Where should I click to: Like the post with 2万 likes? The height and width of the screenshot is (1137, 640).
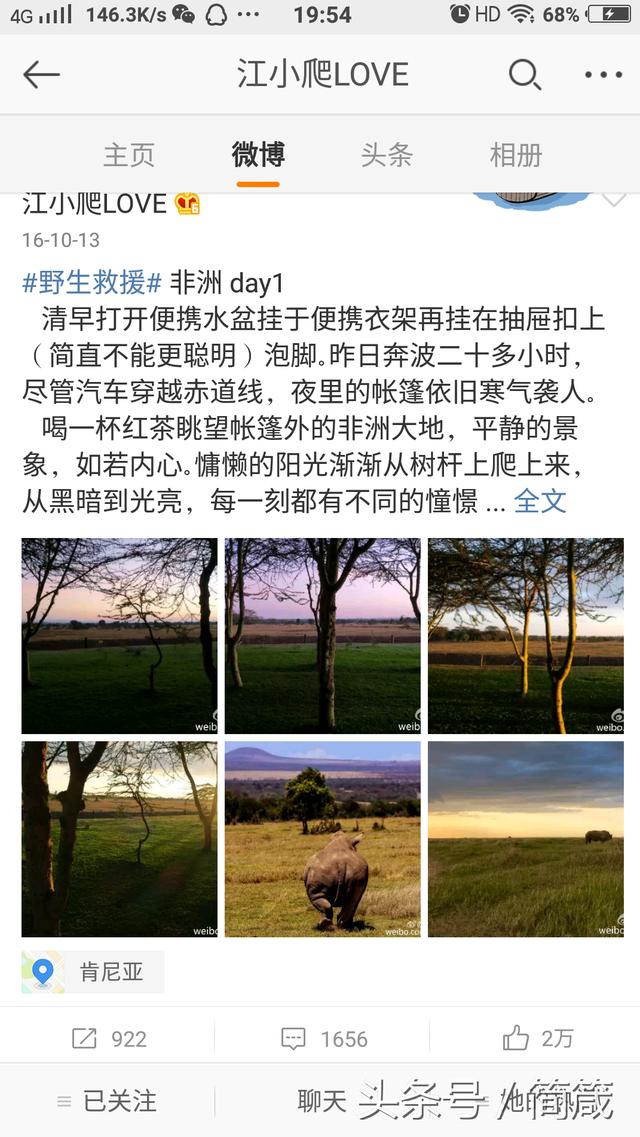[537, 1039]
